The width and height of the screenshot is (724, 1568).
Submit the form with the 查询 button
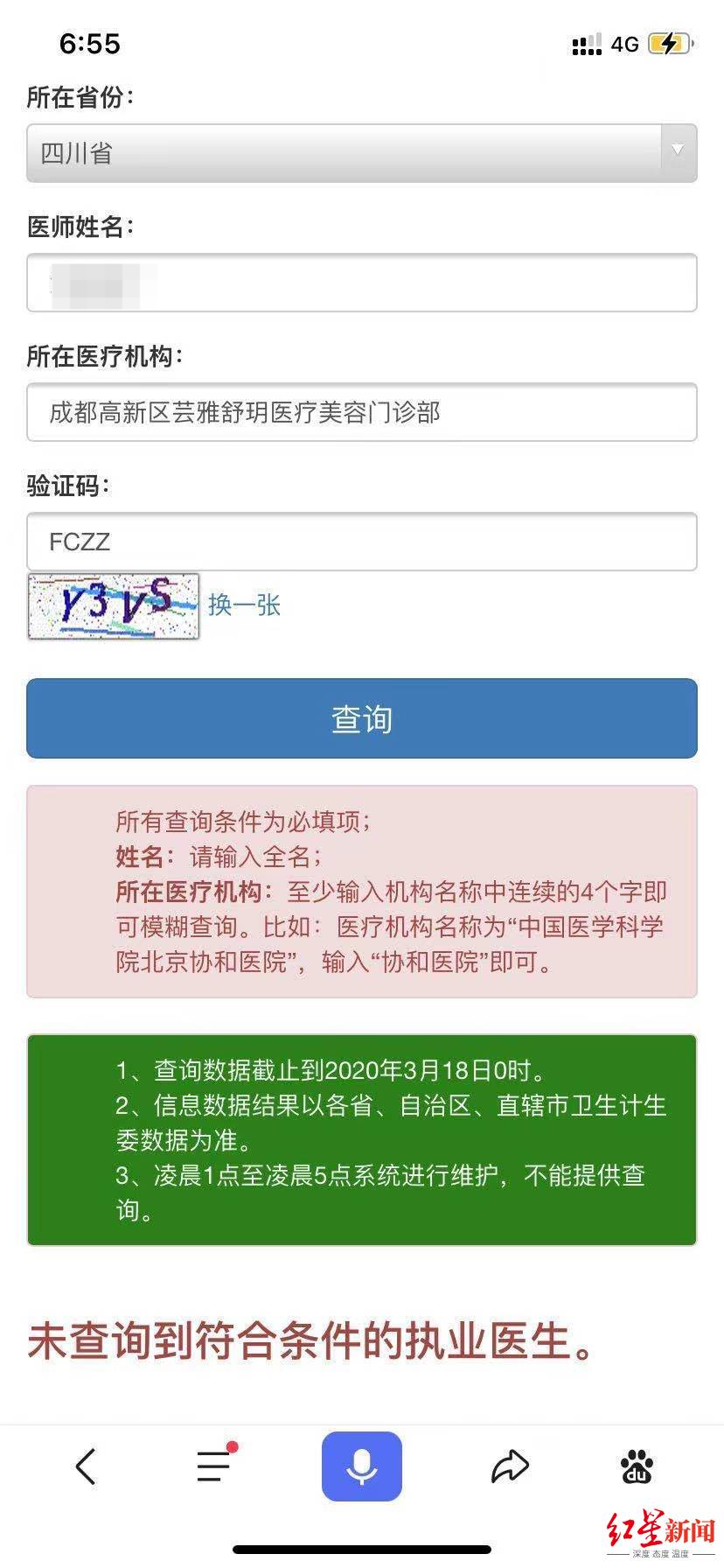click(361, 718)
